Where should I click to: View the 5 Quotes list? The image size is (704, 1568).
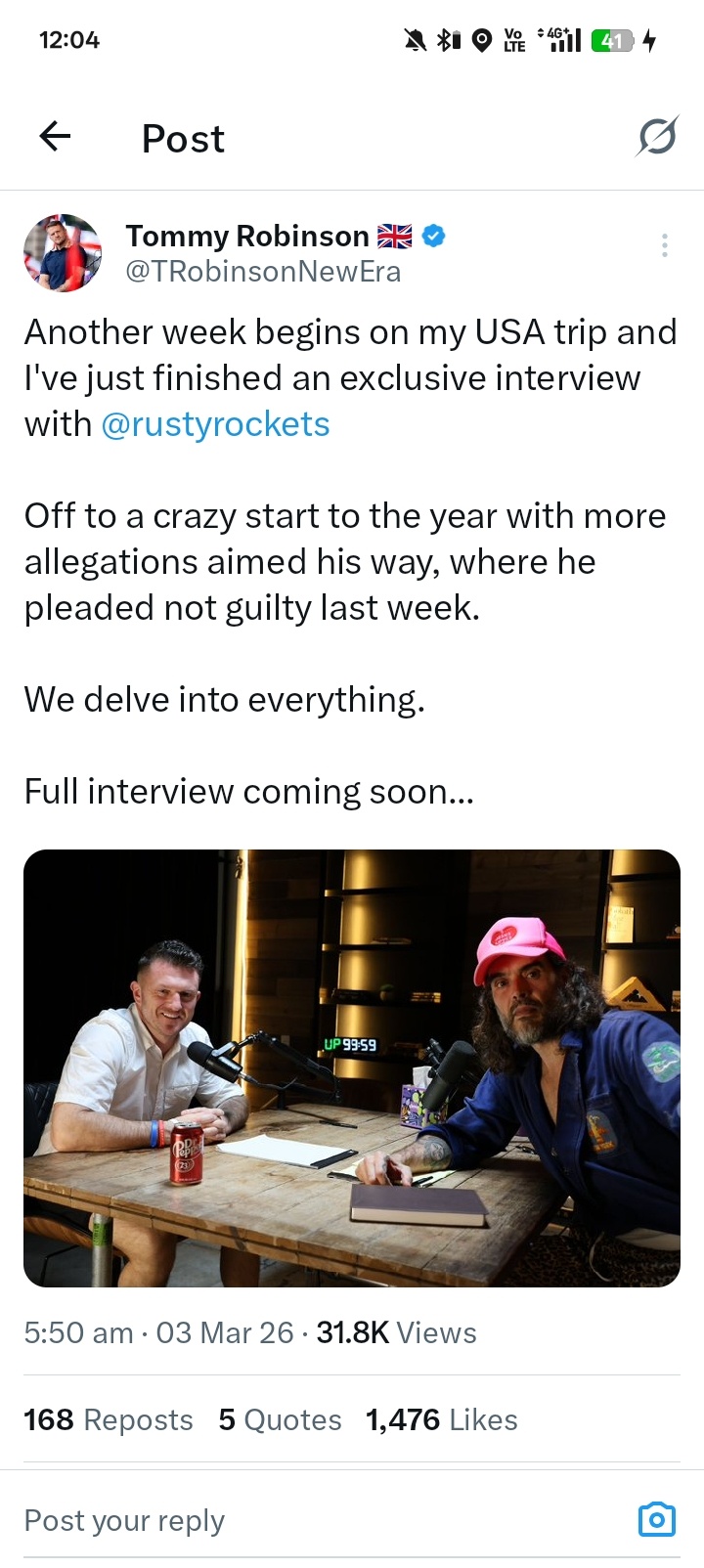point(281,1419)
